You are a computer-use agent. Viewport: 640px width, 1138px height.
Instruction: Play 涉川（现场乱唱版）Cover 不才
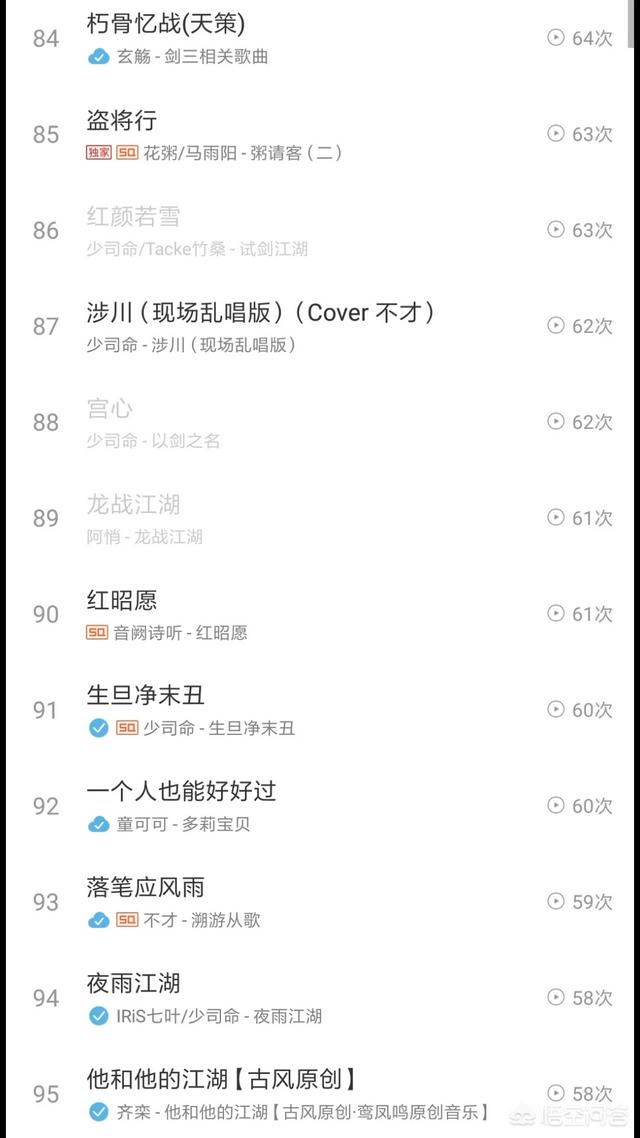click(x=320, y=326)
